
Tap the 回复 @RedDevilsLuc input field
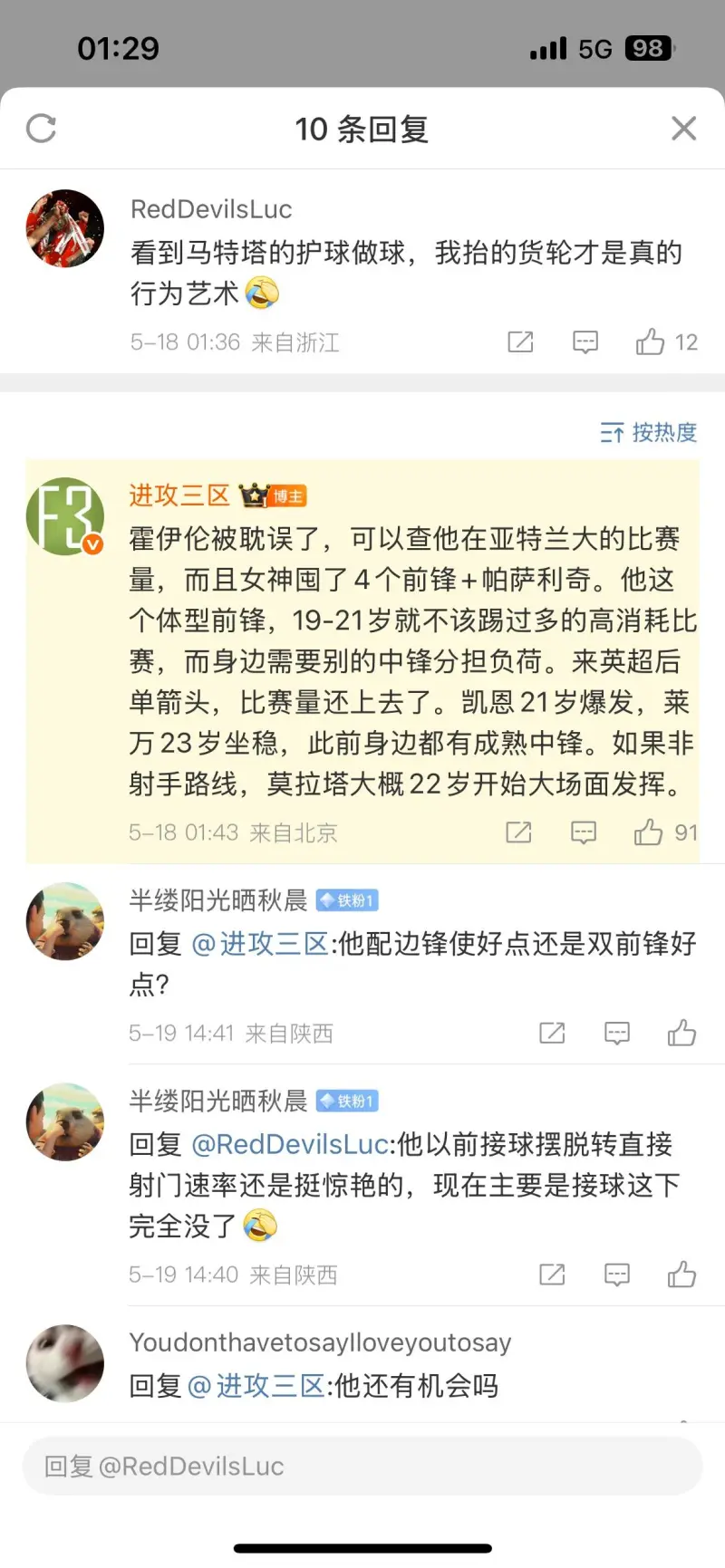(362, 1466)
